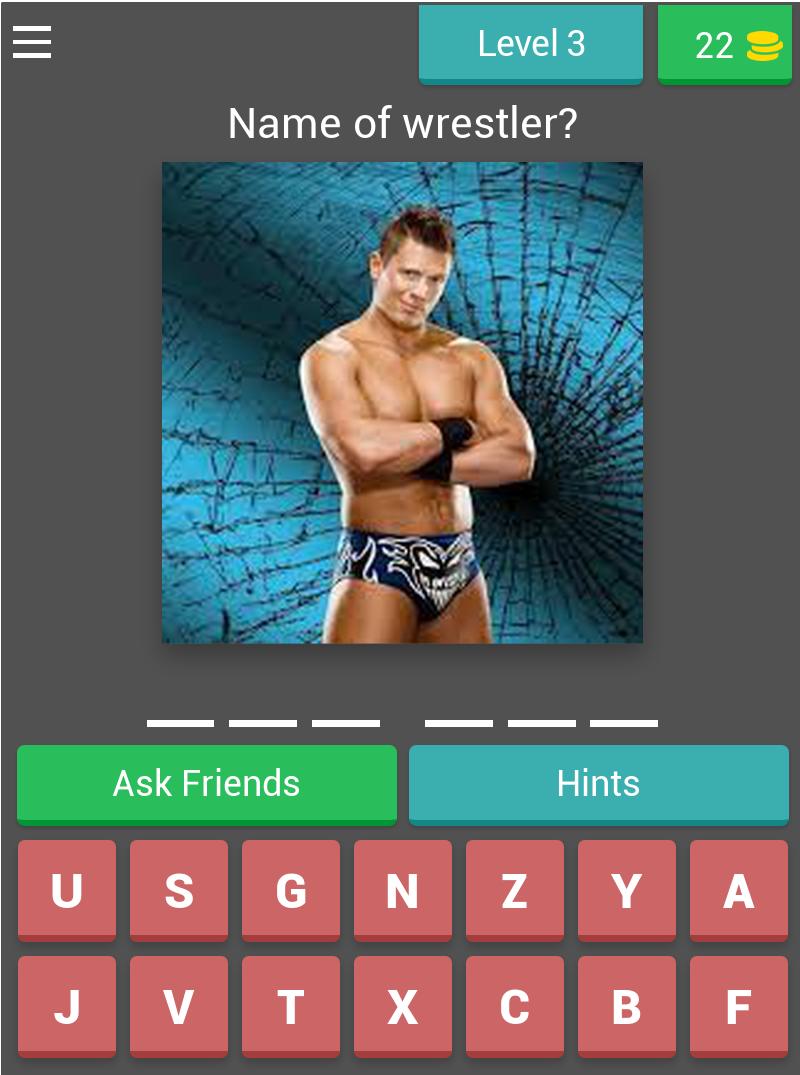Pick the letter C tile
This screenshot has height=1075, width=800.
point(515,1006)
